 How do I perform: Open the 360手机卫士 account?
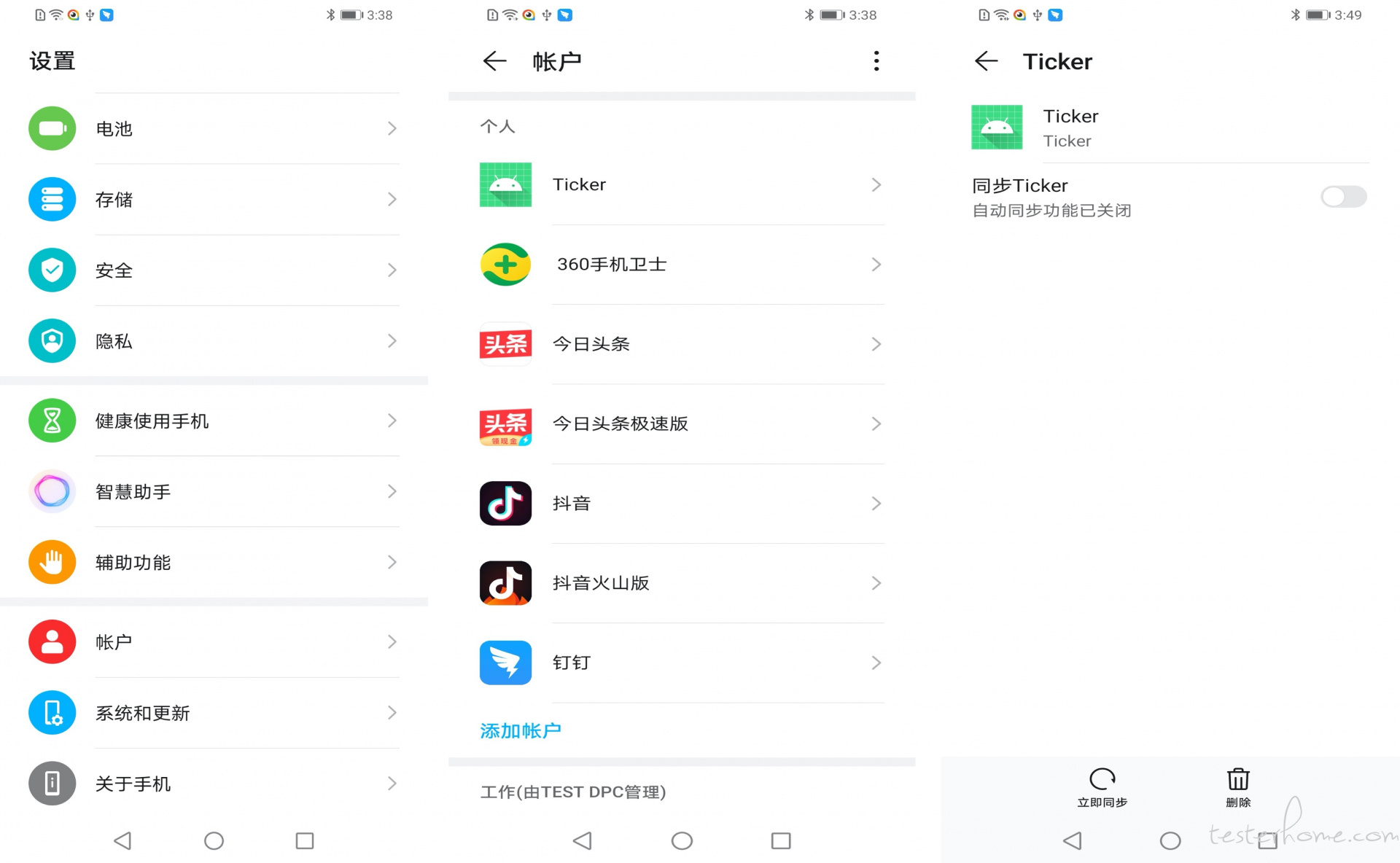[x=680, y=265]
